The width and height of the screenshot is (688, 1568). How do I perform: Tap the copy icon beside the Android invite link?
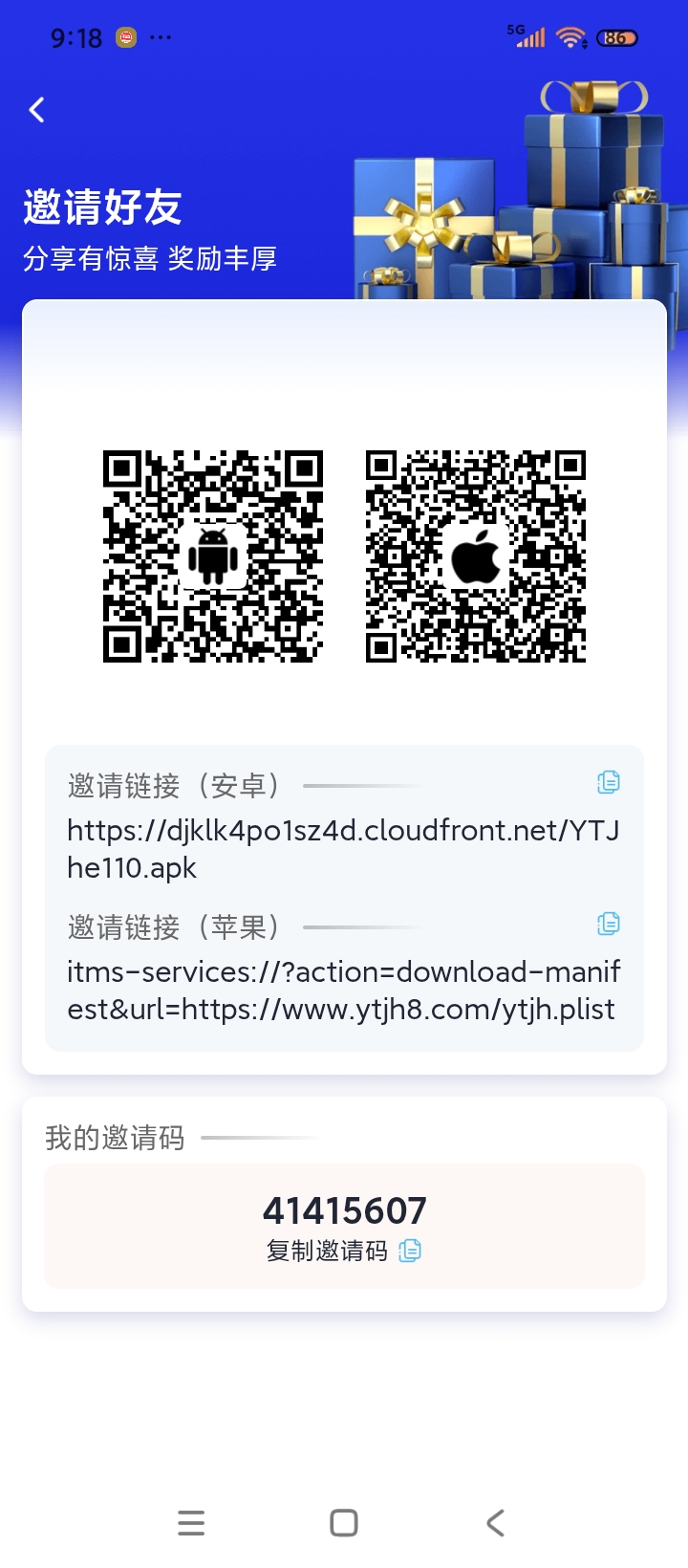[609, 781]
